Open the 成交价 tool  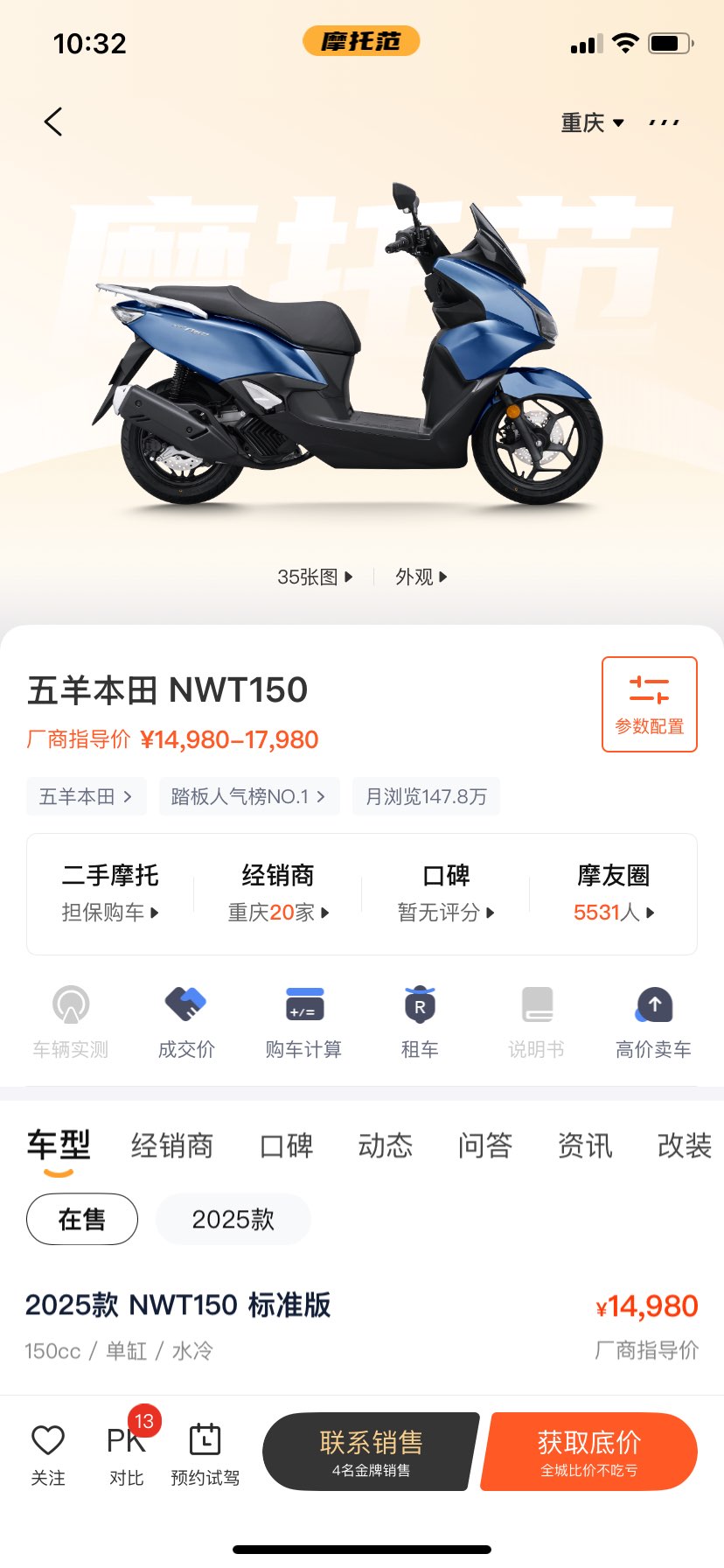coord(186,1022)
